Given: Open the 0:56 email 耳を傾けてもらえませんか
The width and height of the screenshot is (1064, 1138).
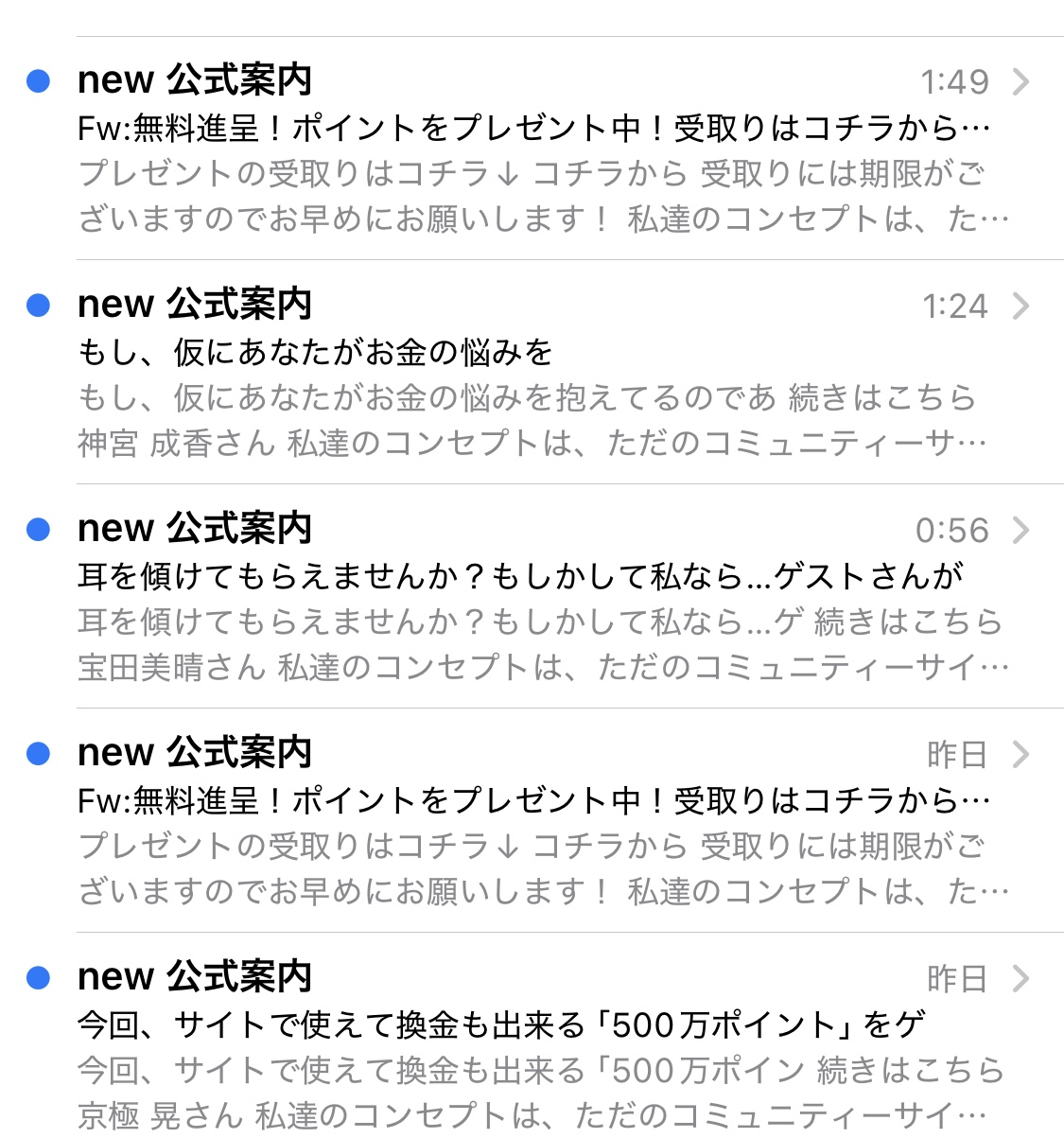Looking at the screenshot, I should [x=530, y=597].
